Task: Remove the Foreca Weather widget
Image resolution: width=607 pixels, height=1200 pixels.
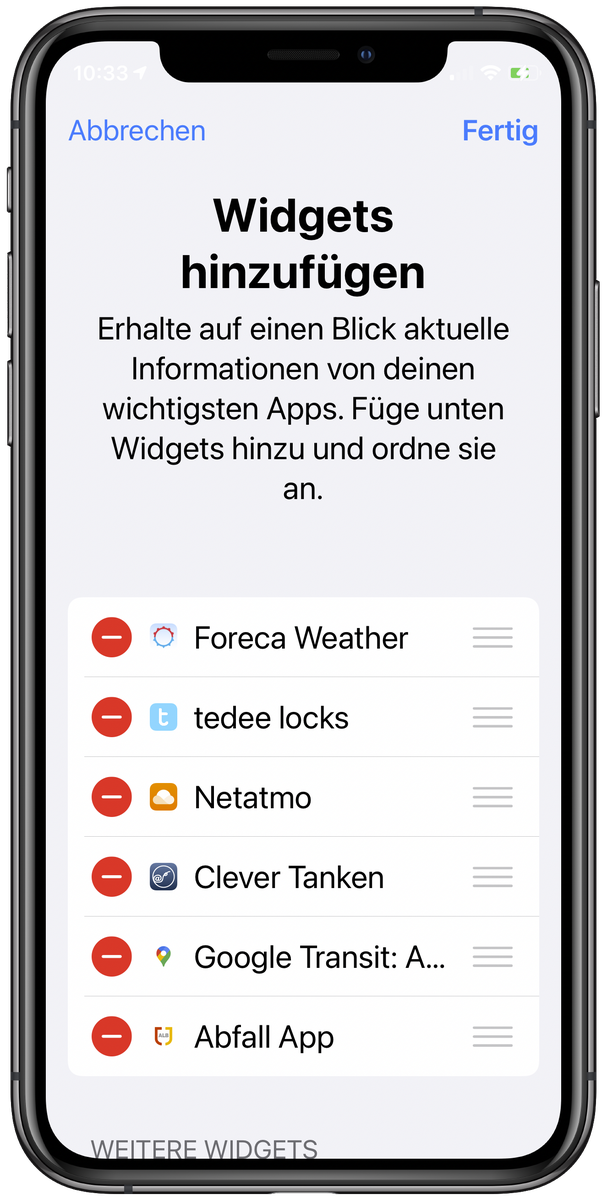Action: click(112, 638)
